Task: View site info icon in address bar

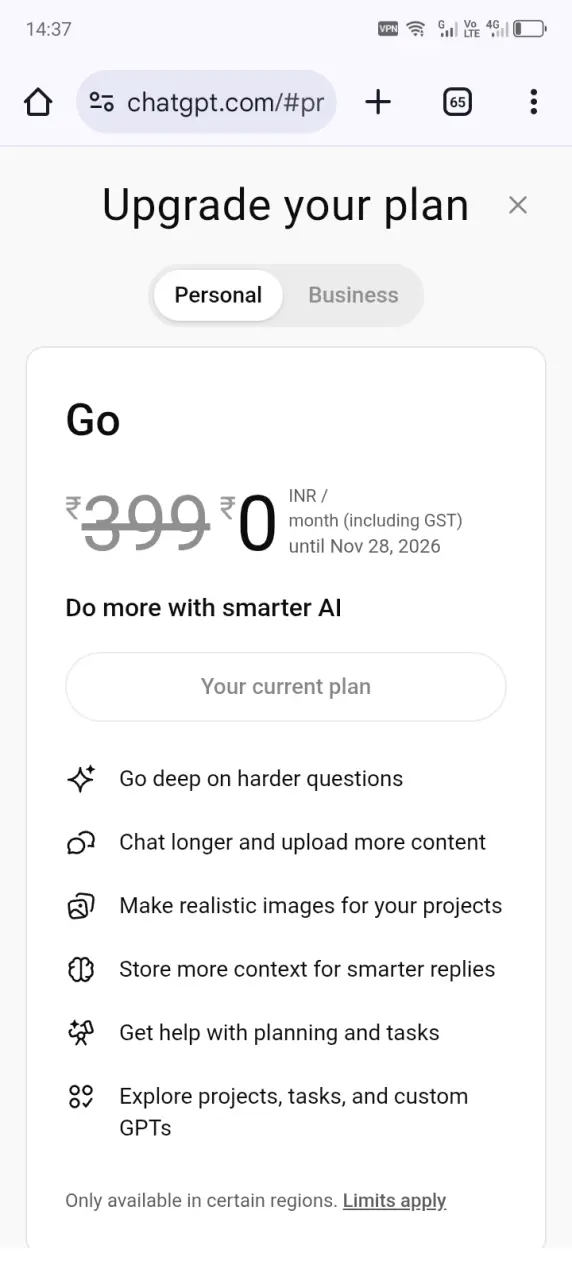Action: point(101,102)
